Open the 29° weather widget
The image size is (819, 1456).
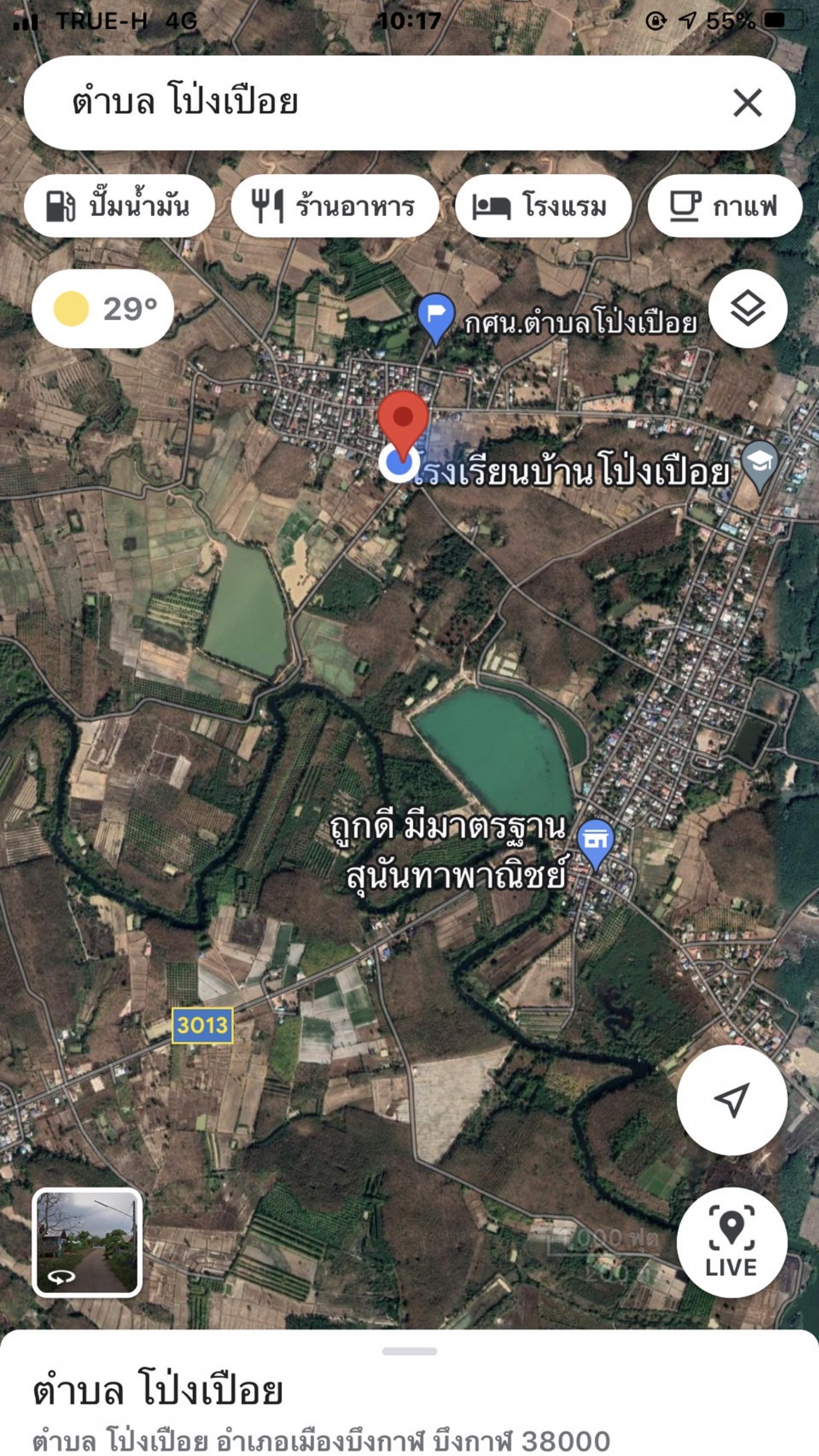[x=103, y=309]
